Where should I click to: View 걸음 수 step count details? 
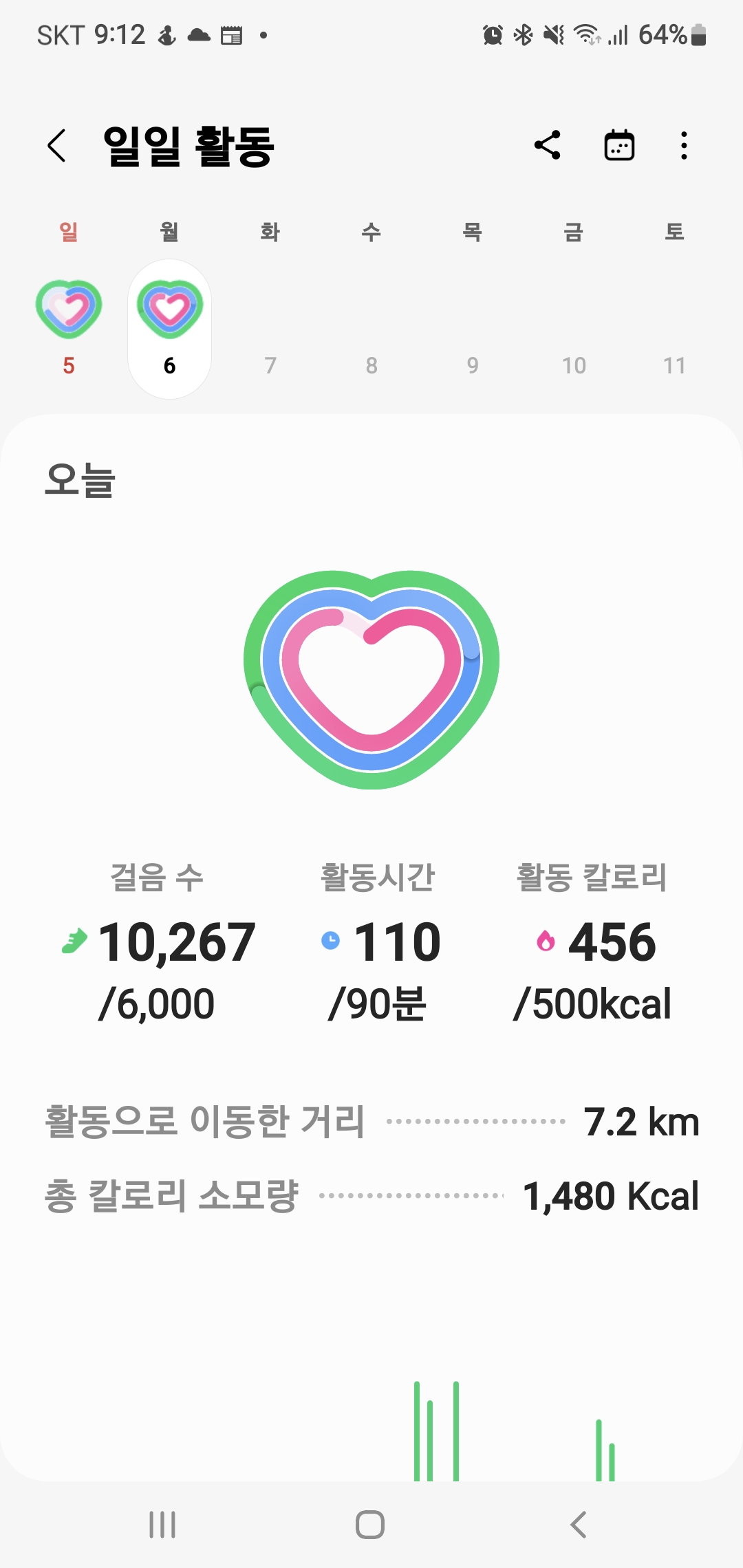tap(158, 942)
